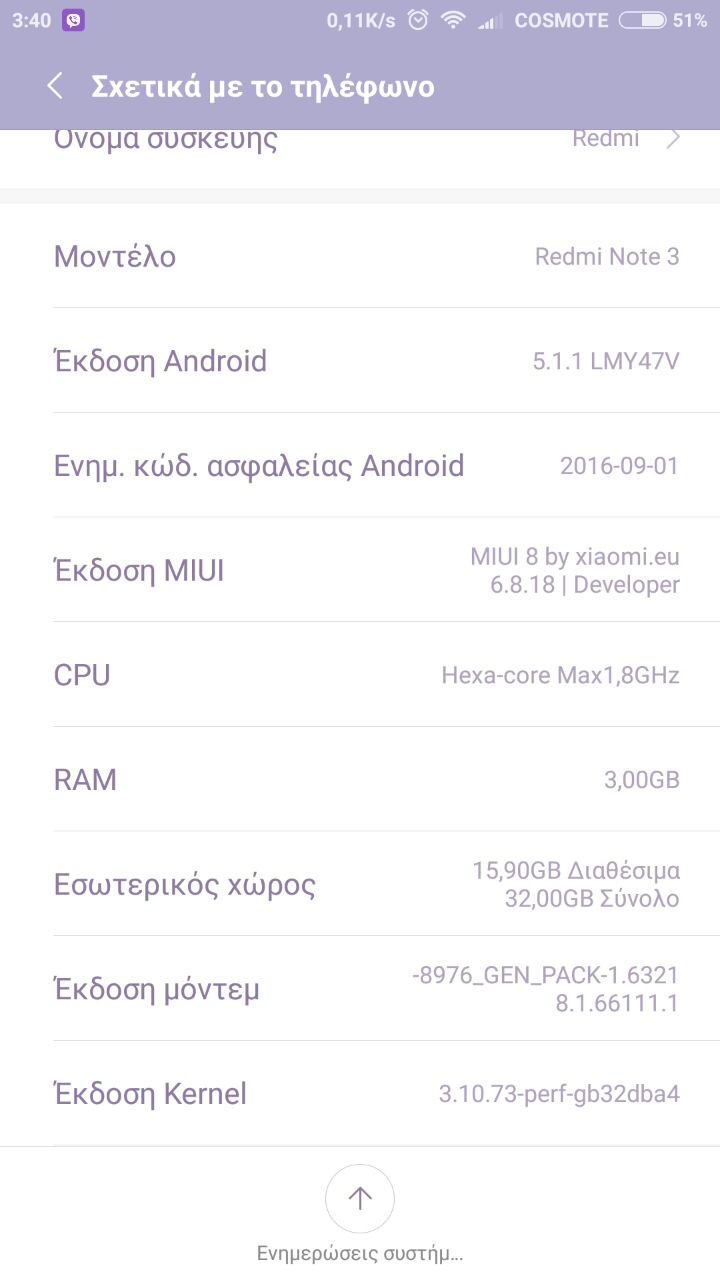Tap the CPU row
The width and height of the screenshot is (720, 1280).
tap(360, 675)
